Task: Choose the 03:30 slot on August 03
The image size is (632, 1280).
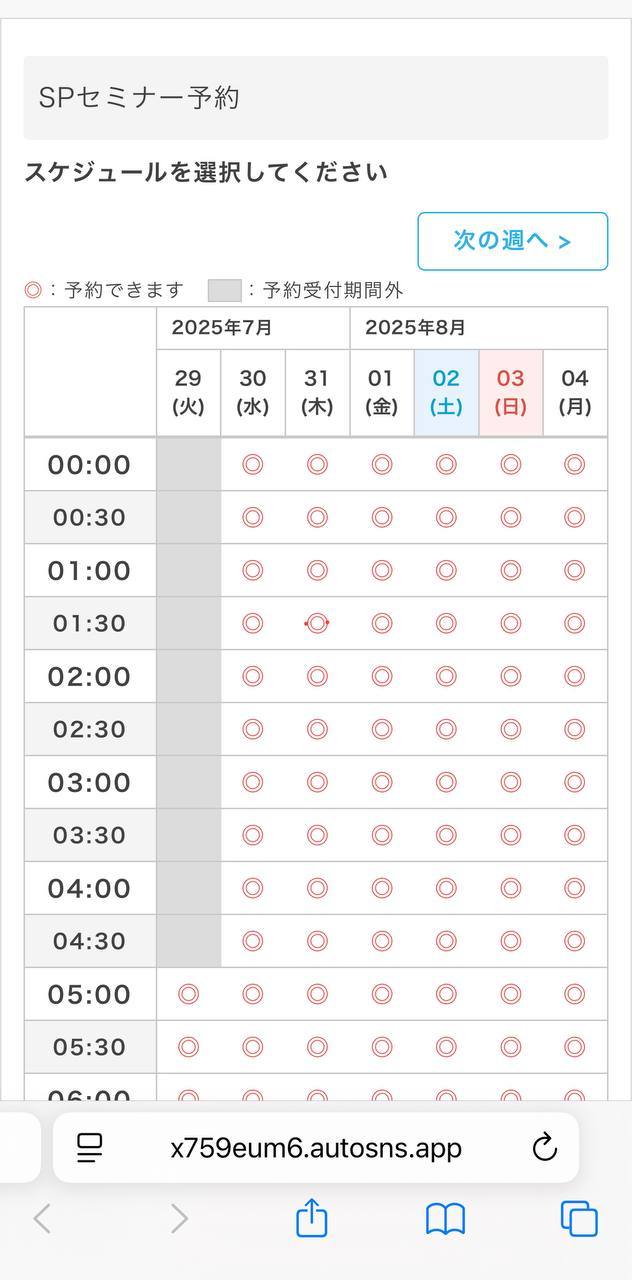Action: click(x=510, y=835)
